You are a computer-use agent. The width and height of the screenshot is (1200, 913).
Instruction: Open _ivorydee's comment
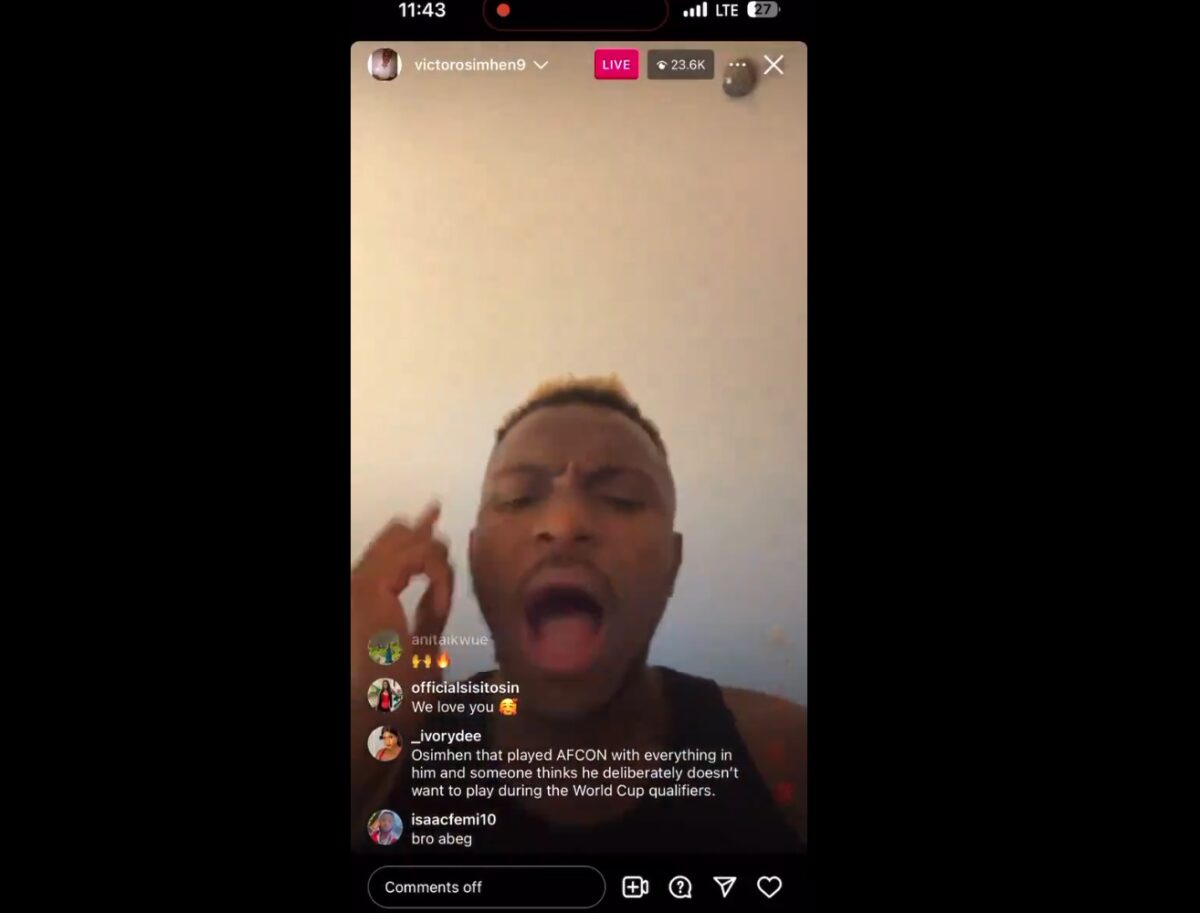point(574,773)
